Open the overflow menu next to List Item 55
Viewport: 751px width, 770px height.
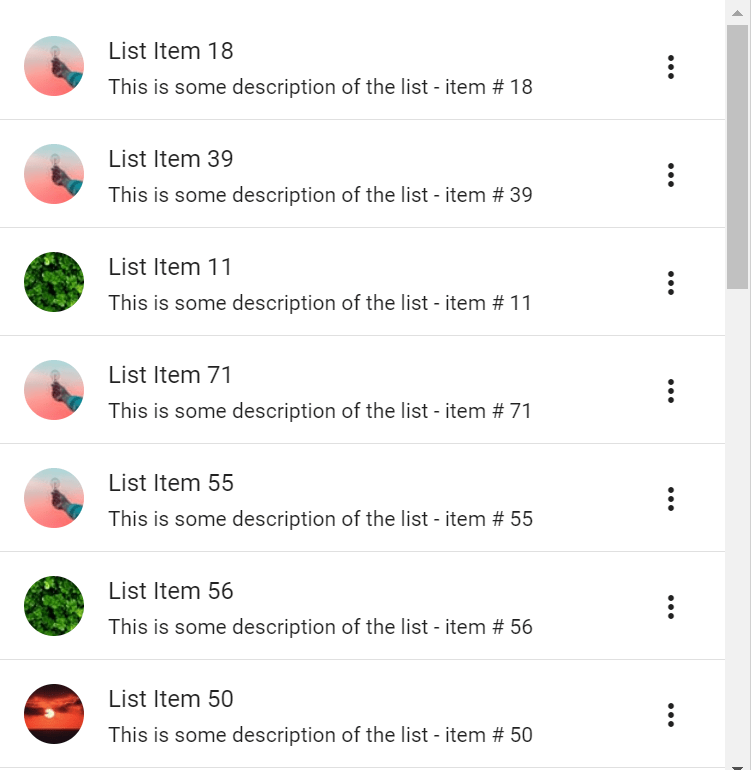[x=670, y=498]
